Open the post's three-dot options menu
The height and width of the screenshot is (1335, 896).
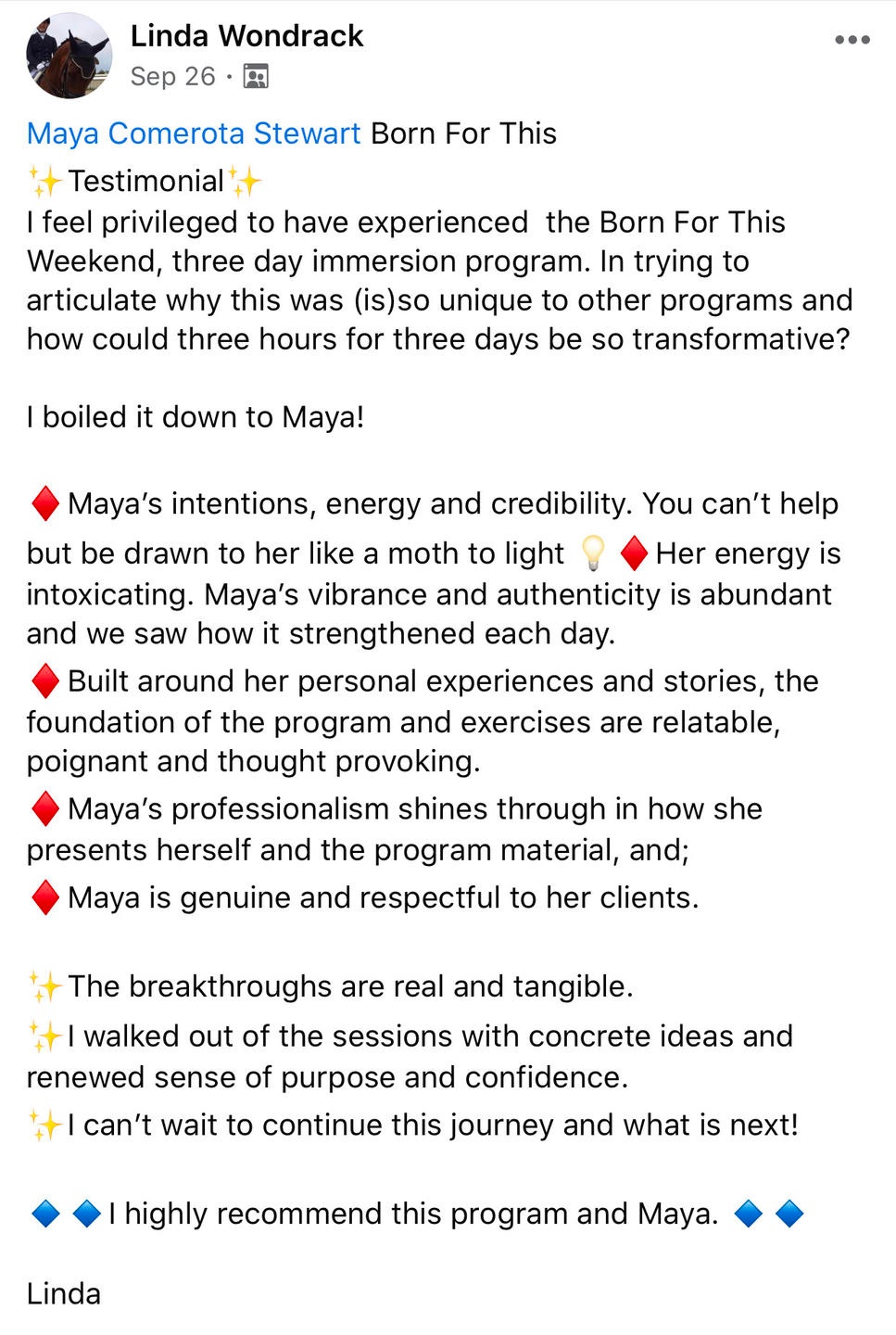click(x=852, y=40)
